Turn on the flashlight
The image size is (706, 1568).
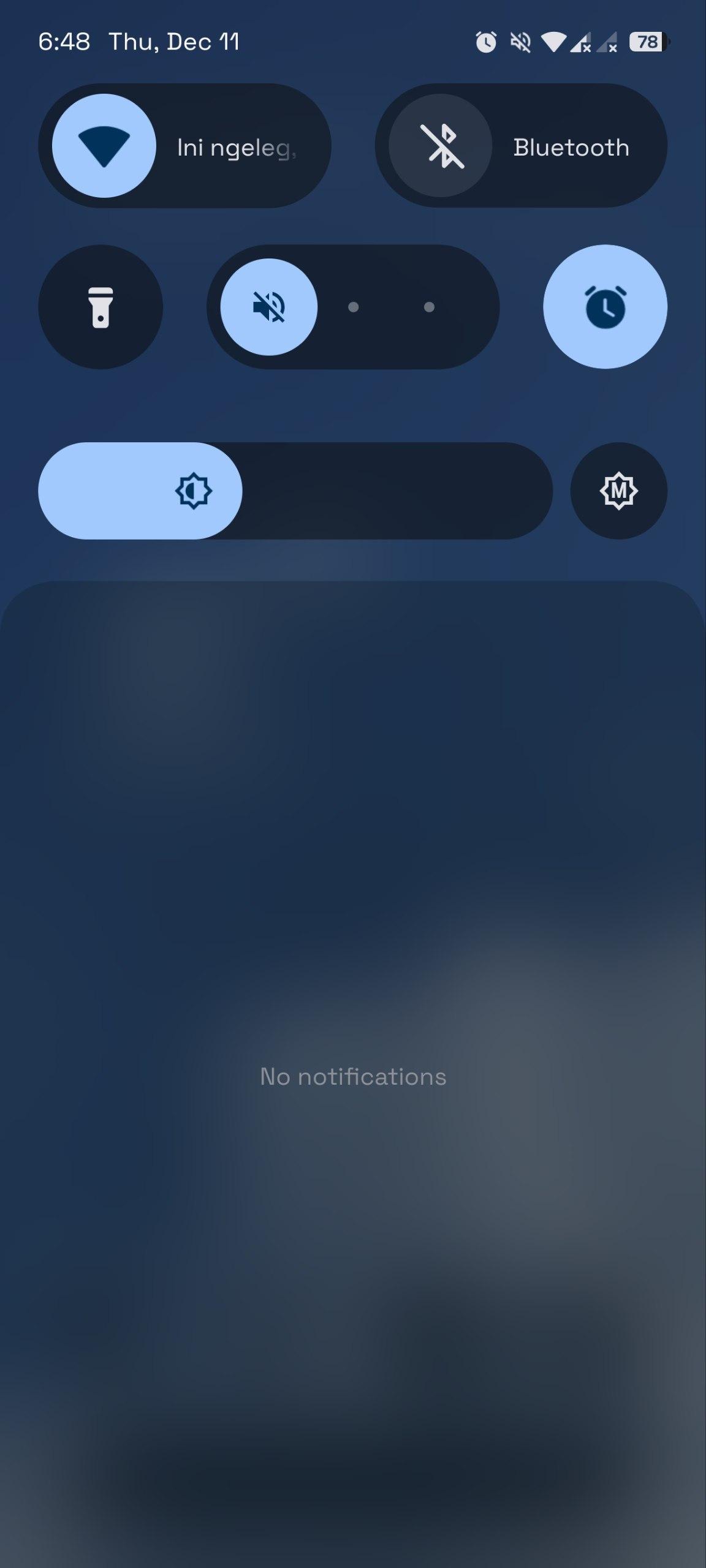coord(101,307)
